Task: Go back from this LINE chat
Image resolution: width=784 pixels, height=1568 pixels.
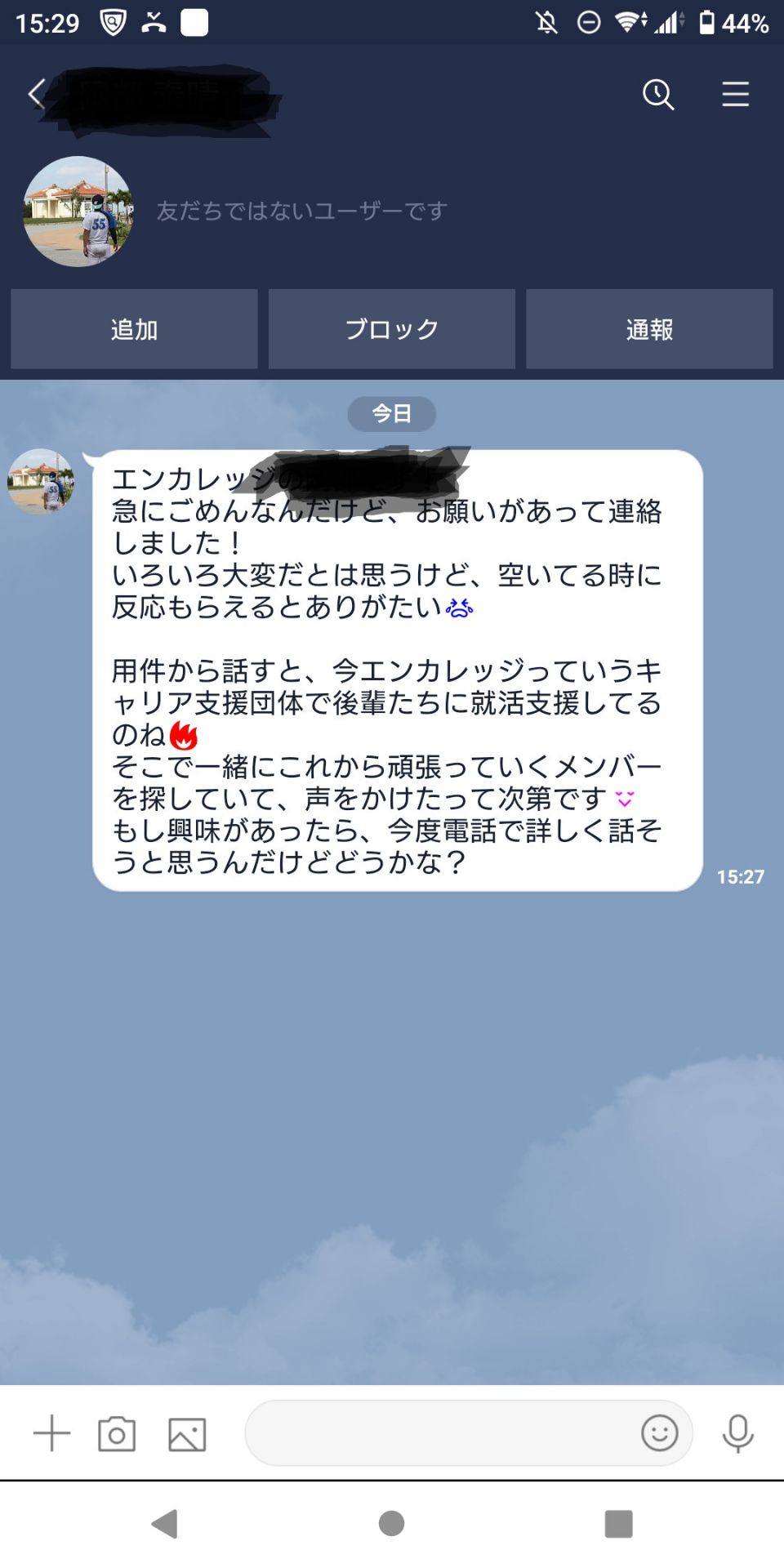Action: pos(36,95)
